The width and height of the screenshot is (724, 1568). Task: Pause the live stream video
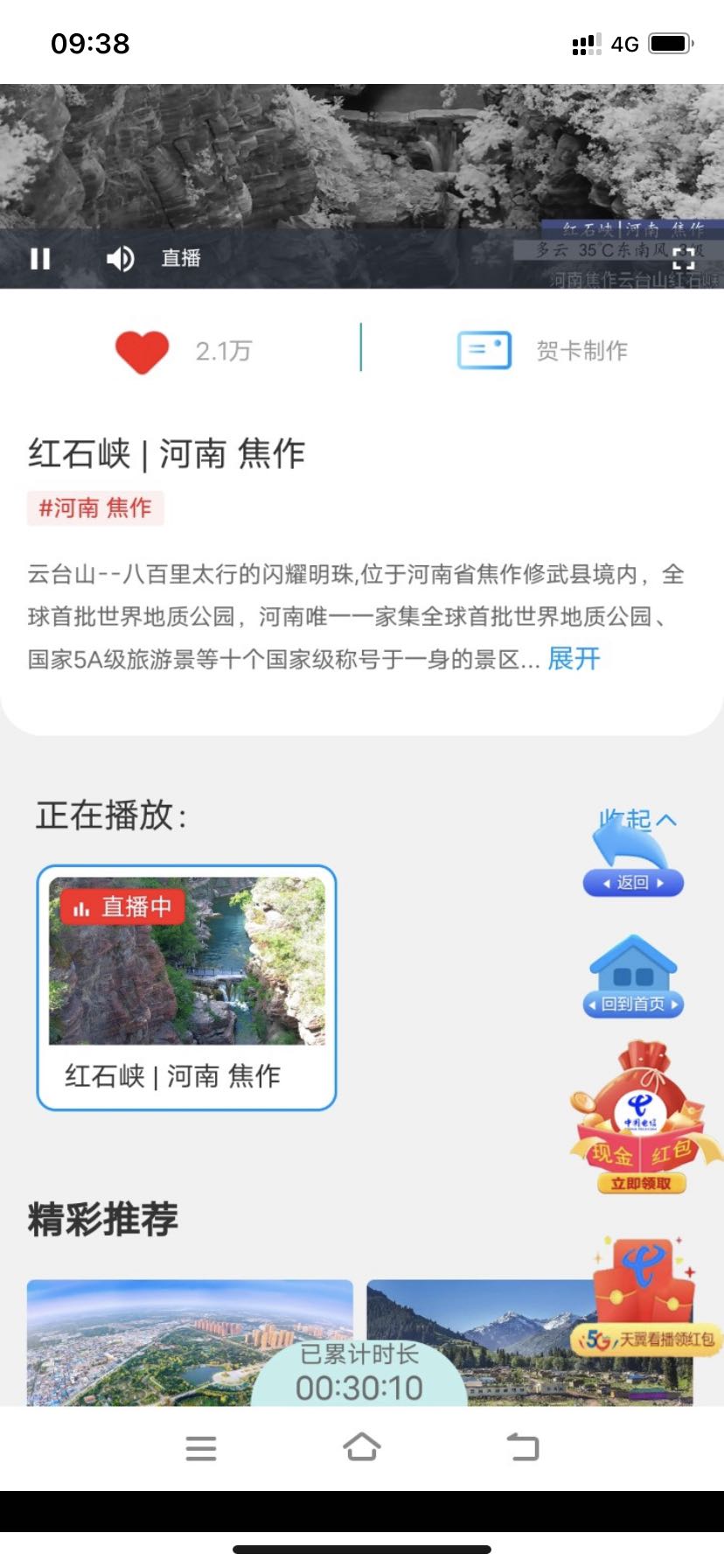(x=40, y=259)
